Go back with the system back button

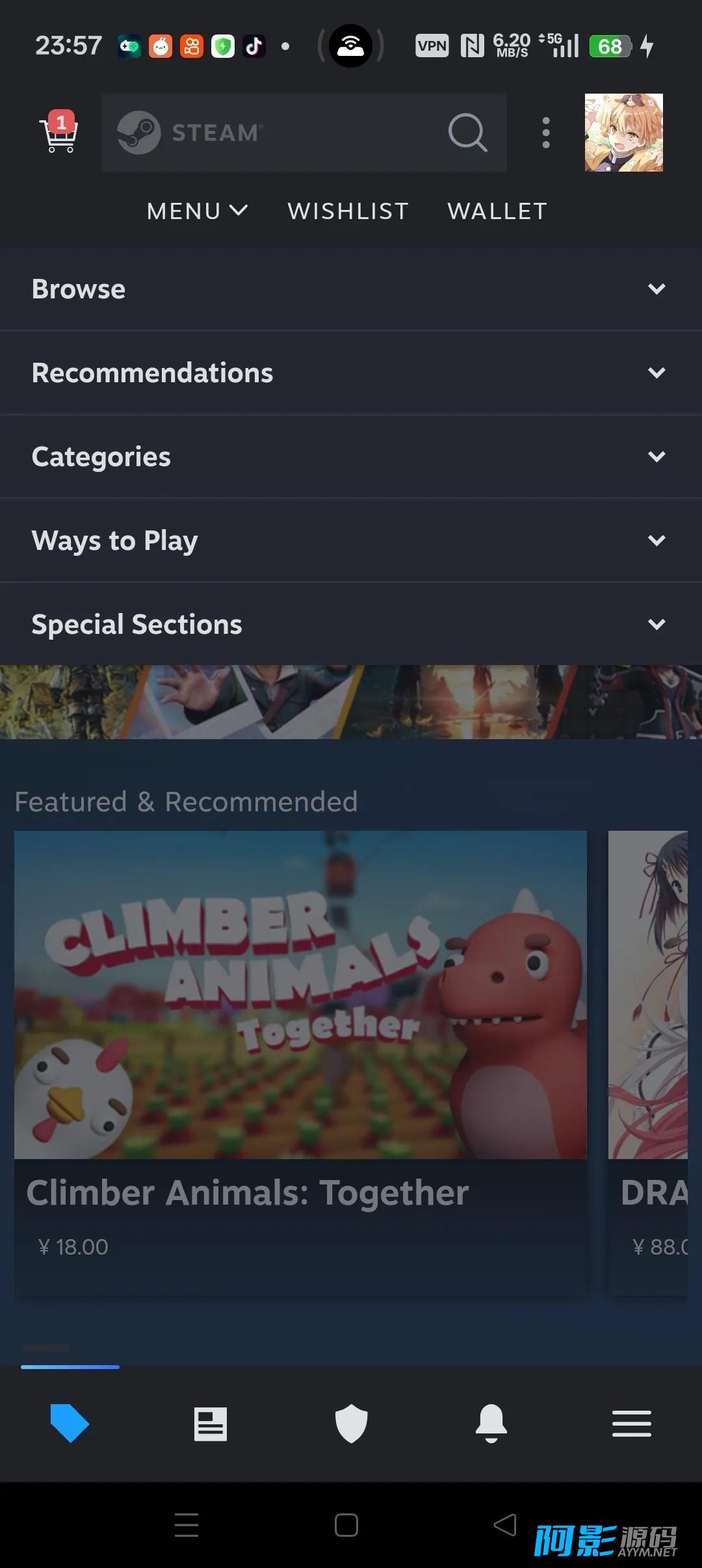point(505,1524)
